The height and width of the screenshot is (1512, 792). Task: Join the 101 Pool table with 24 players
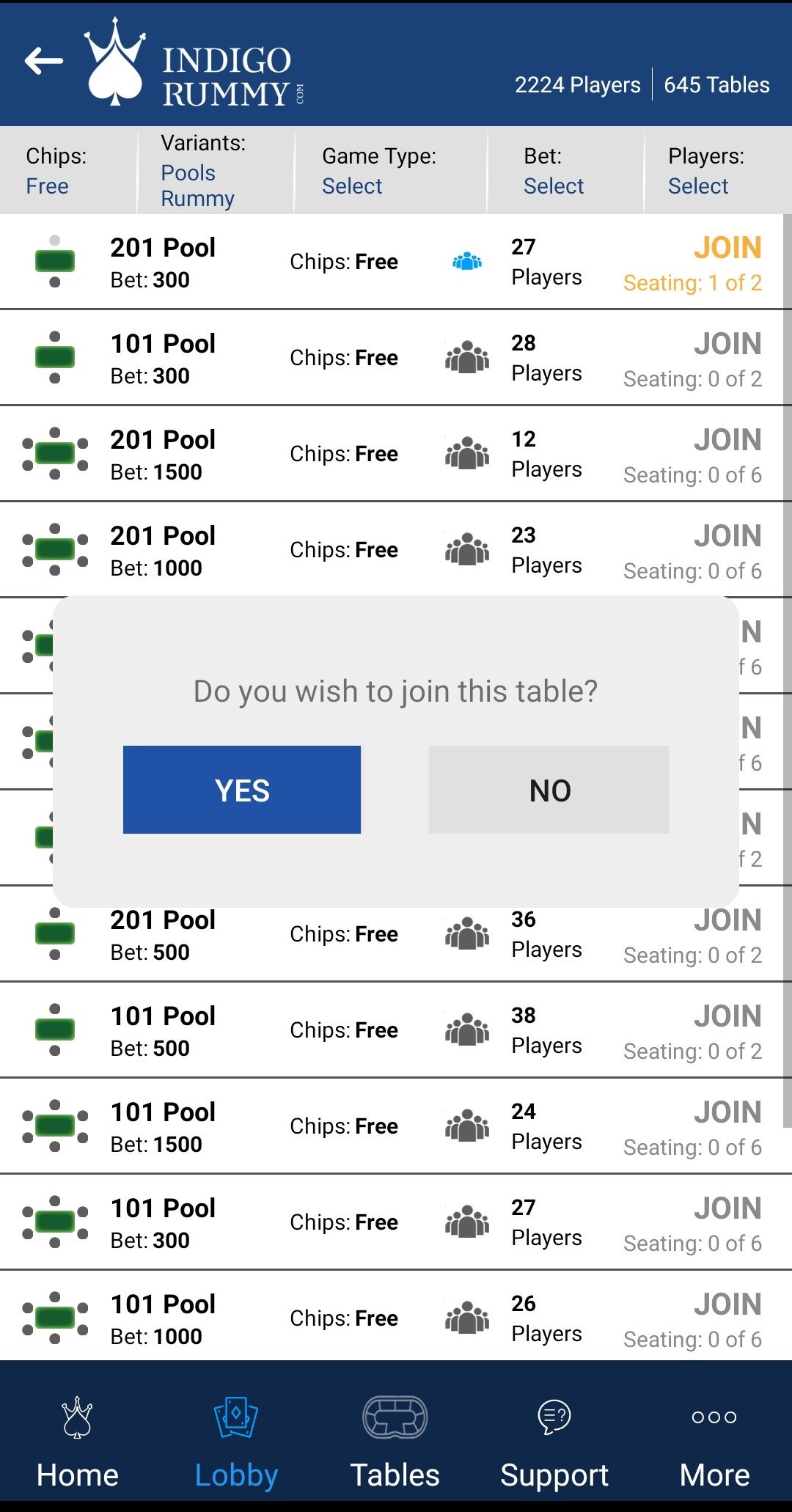pyautogui.click(x=727, y=1112)
